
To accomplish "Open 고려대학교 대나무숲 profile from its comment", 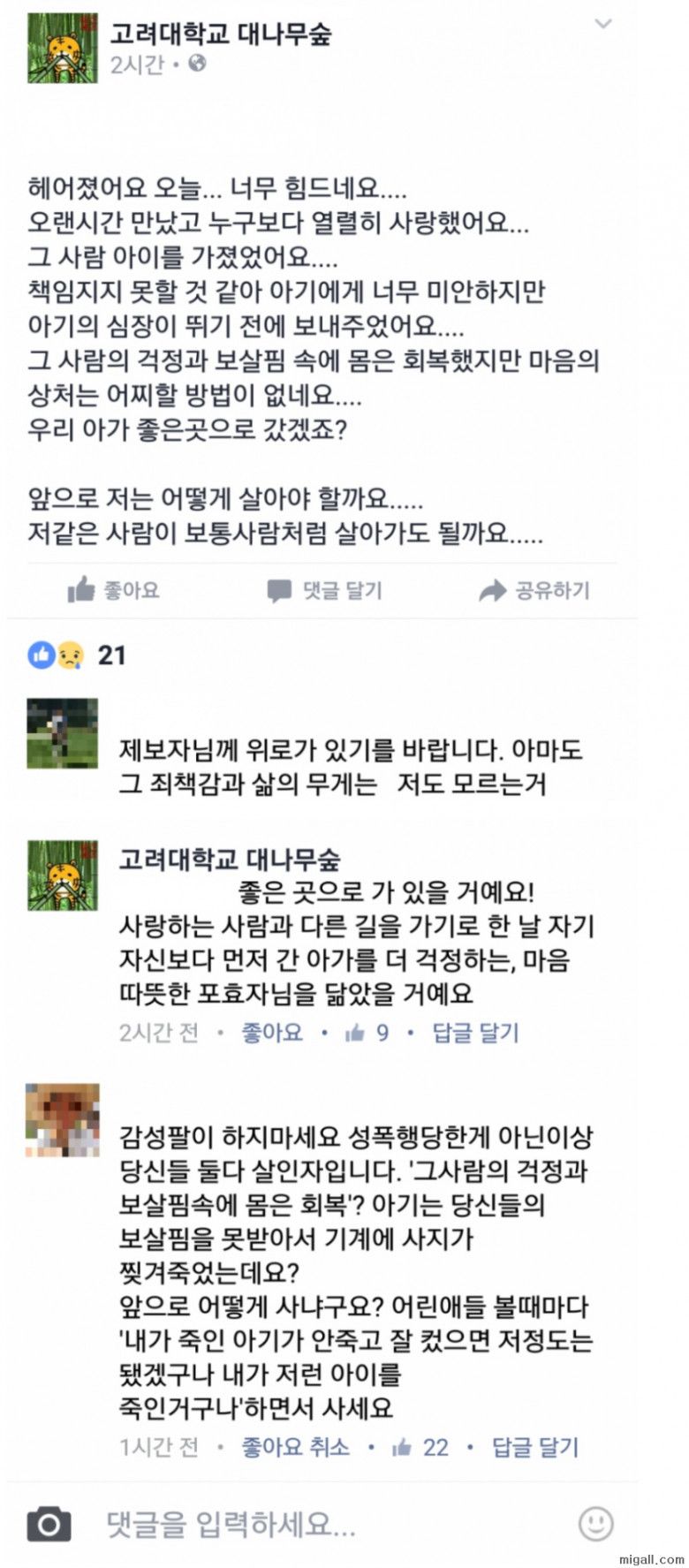I will coord(229,859).
